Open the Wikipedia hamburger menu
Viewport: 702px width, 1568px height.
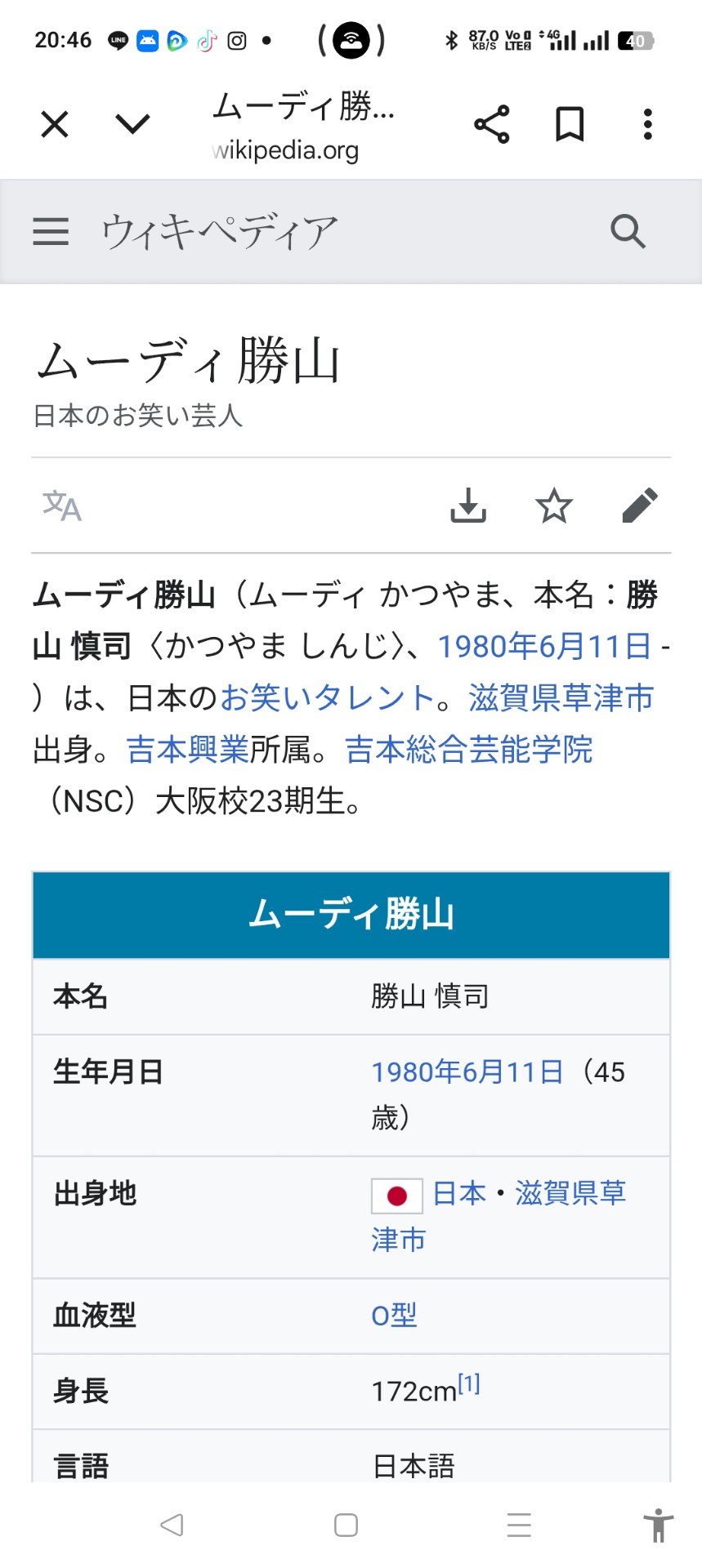(51, 232)
